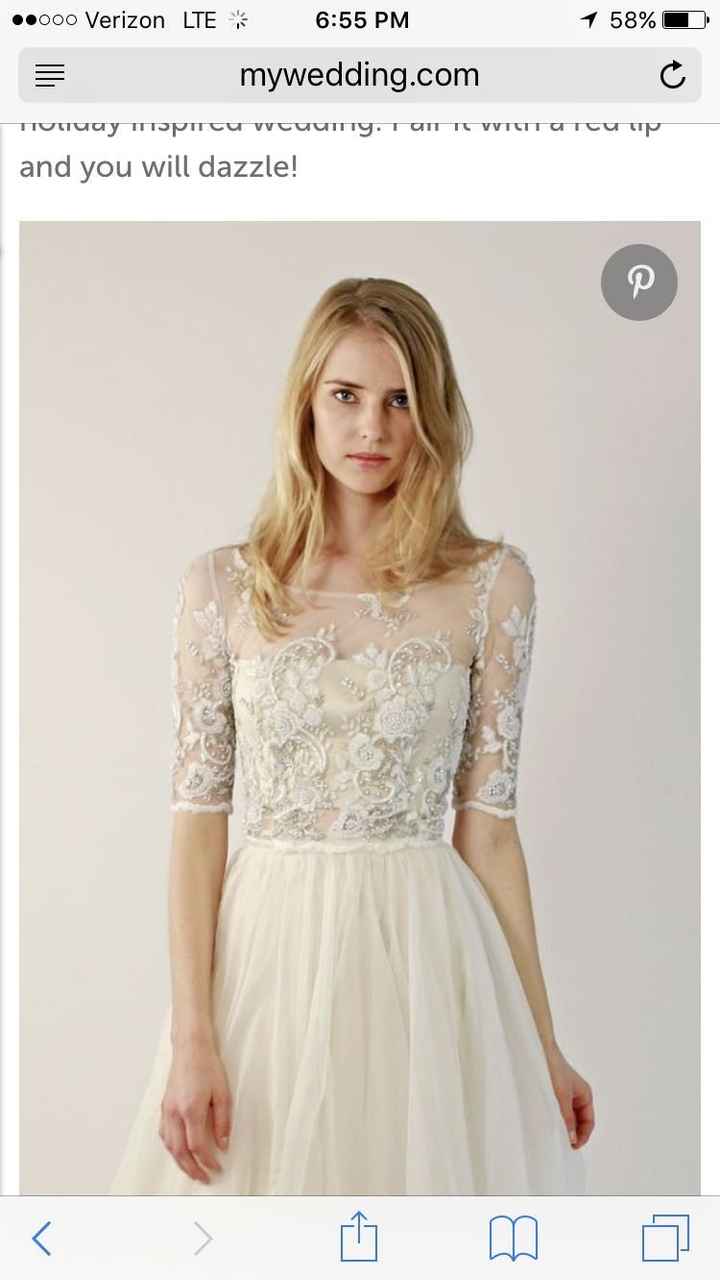
Task: Open Safari Bookmarks
Action: click(x=513, y=1238)
